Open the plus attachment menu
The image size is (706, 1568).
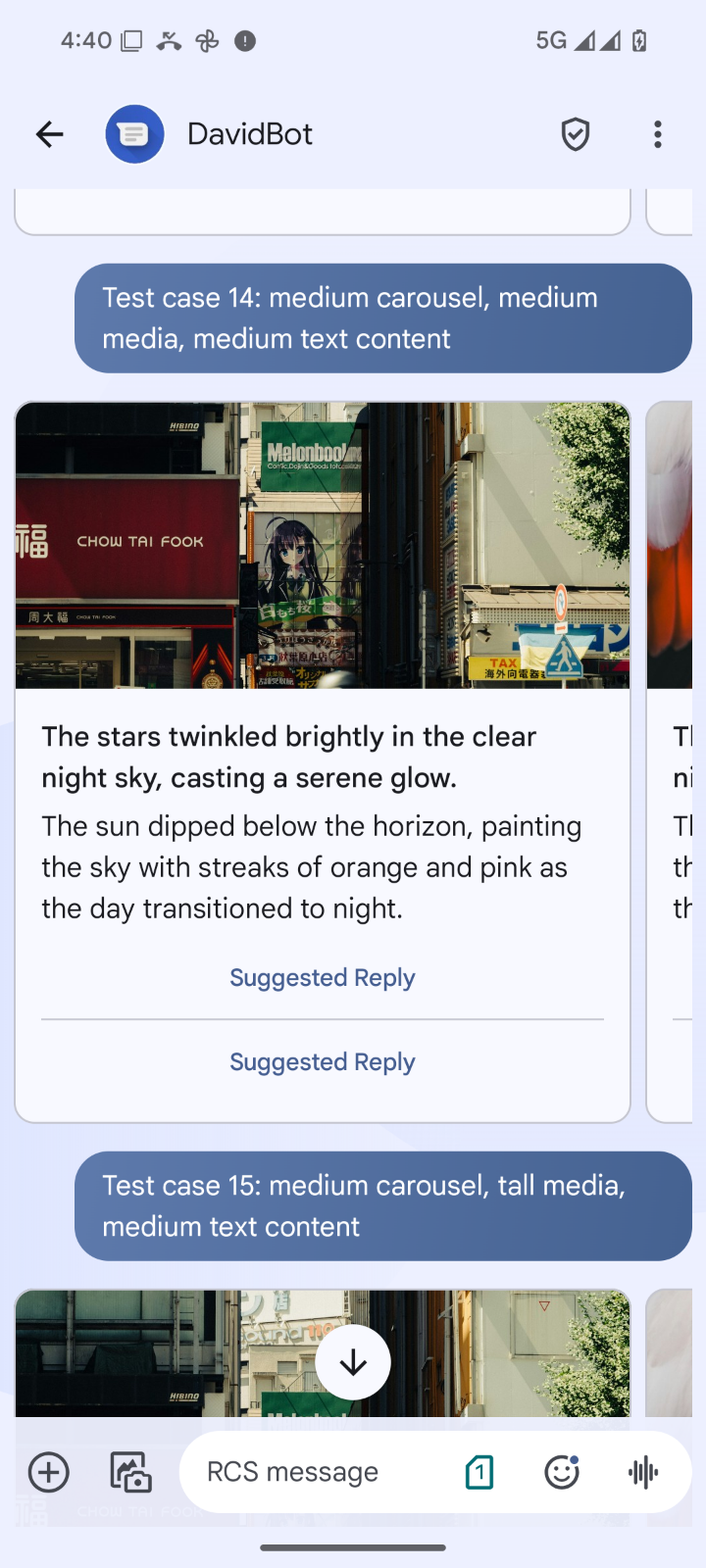49,1472
